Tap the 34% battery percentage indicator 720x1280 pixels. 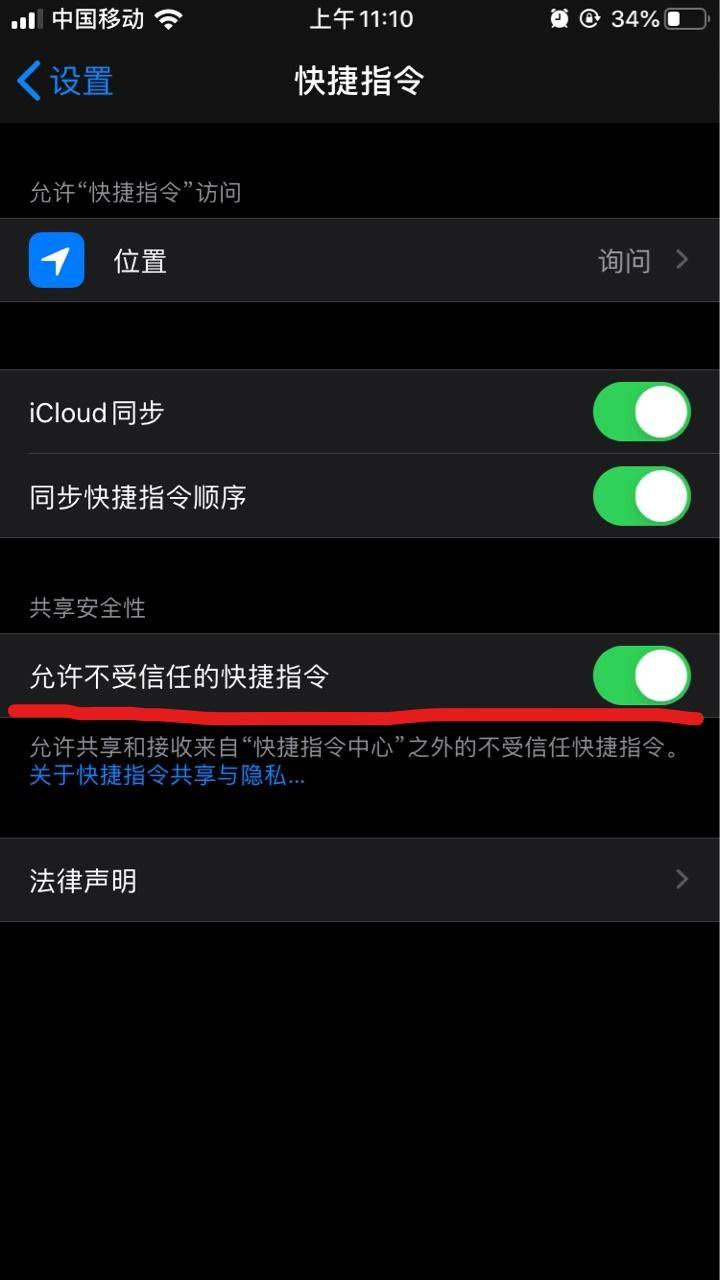[633, 17]
